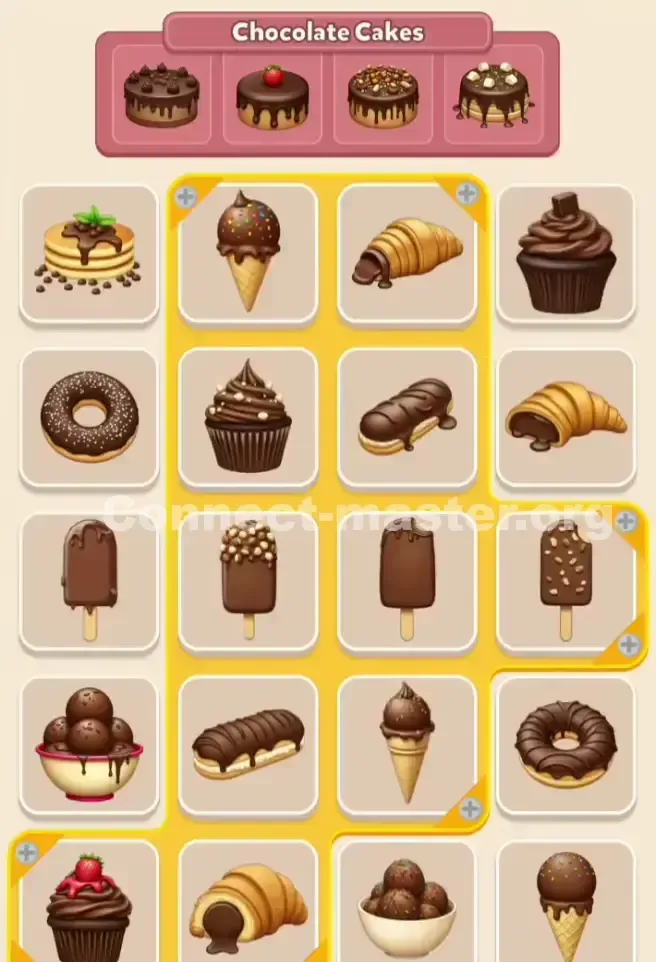This screenshot has height=962, width=656.
Task: Tap the red bowl of chocolate ice cream
Action: (89, 745)
